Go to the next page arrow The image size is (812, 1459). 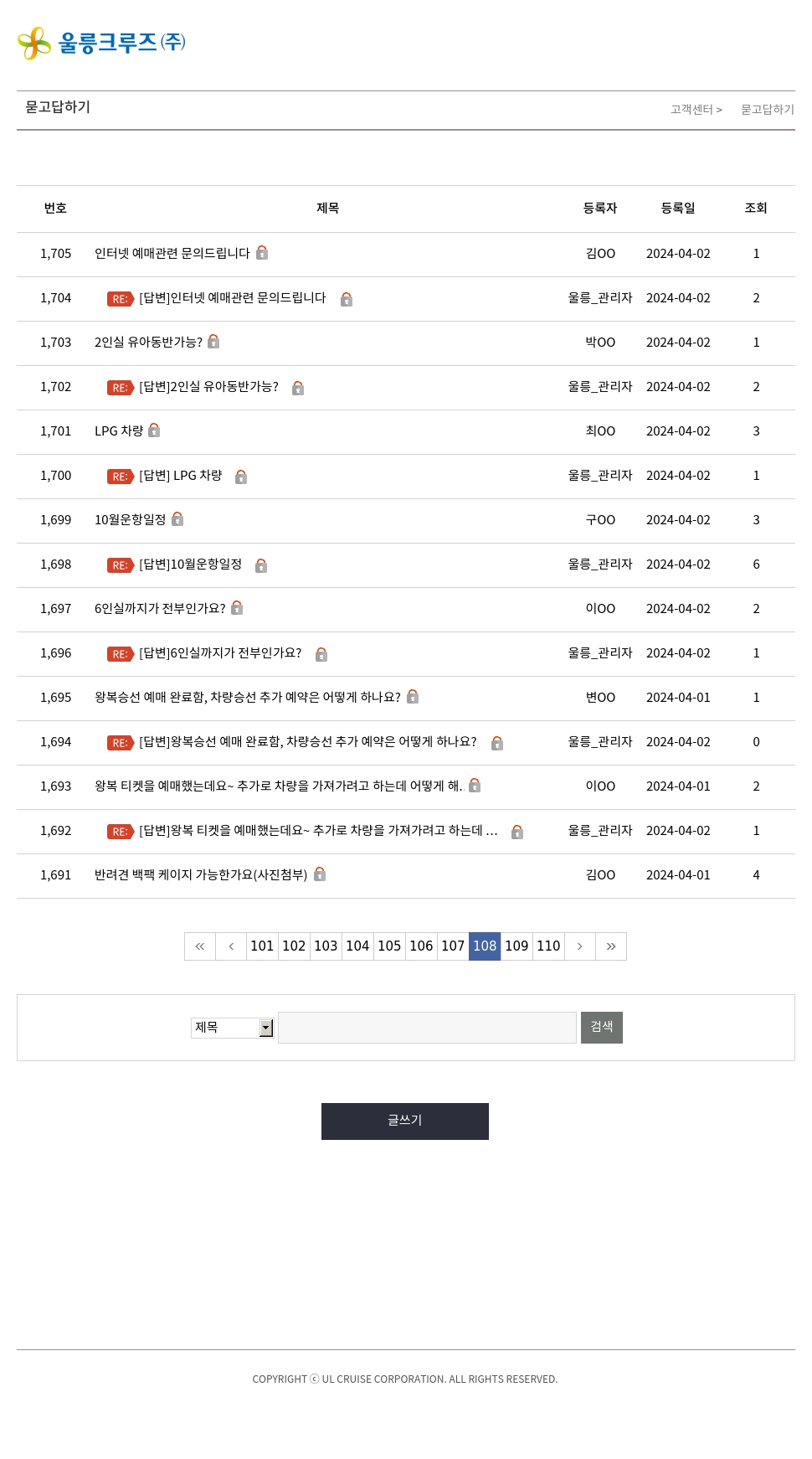pos(579,946)
